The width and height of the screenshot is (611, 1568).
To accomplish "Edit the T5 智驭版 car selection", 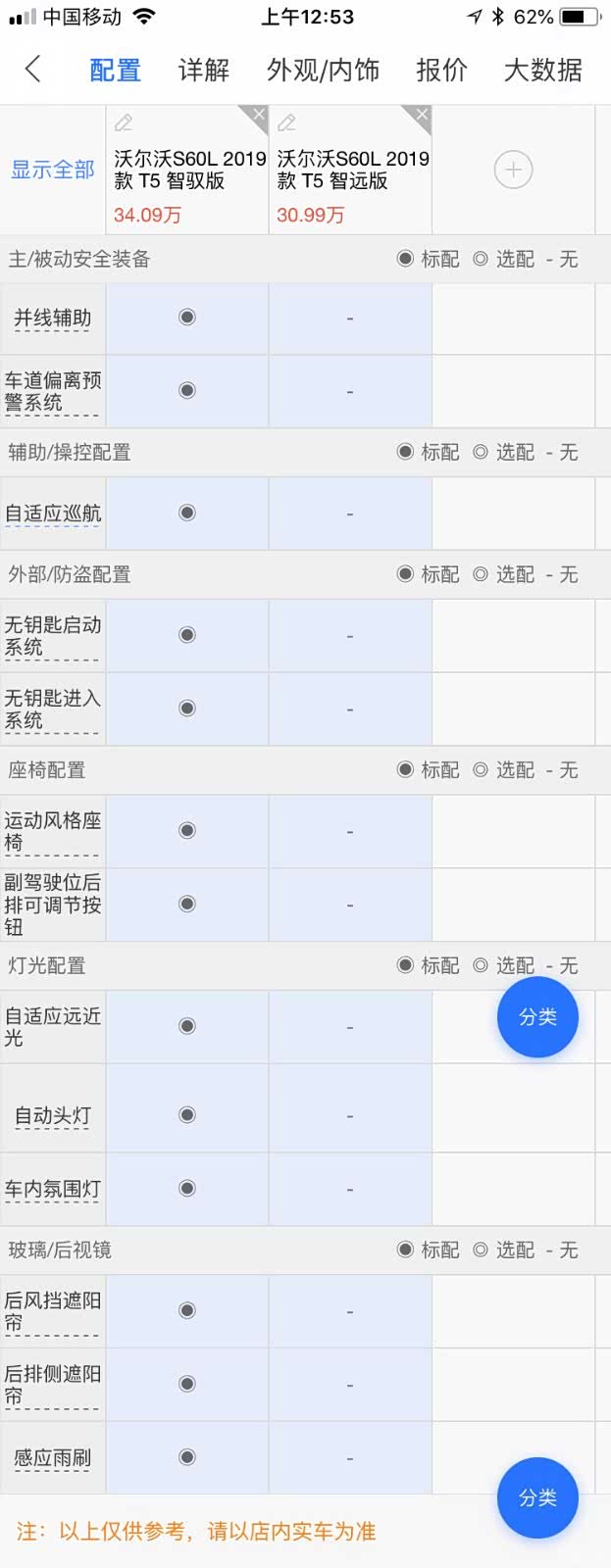I will [124, 122].
